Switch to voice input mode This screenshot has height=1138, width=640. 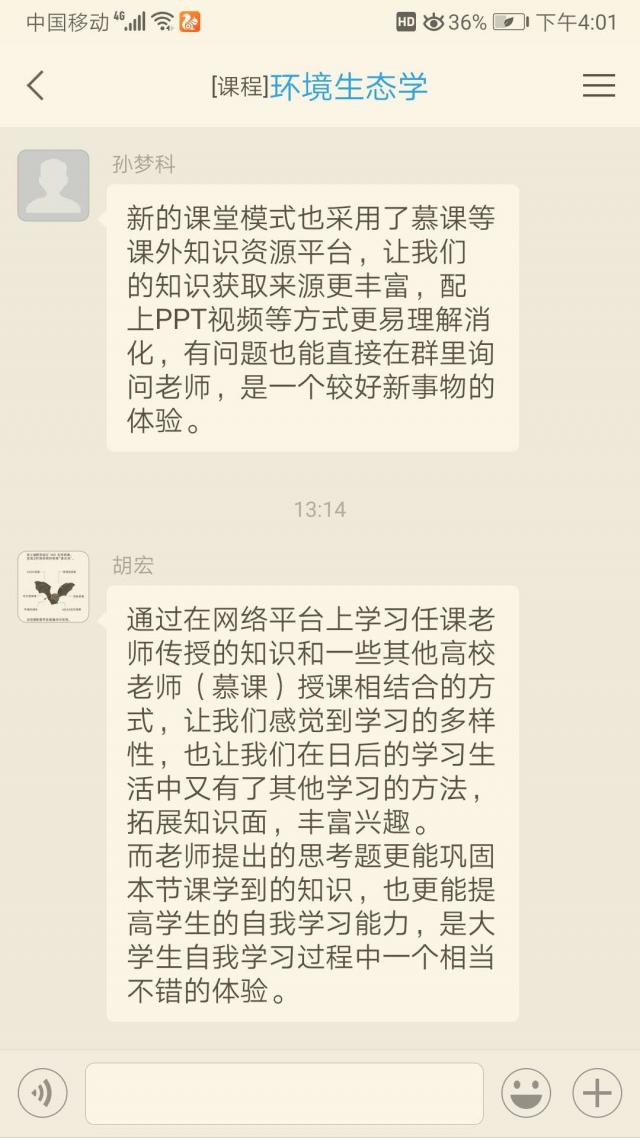point(42,1093)
